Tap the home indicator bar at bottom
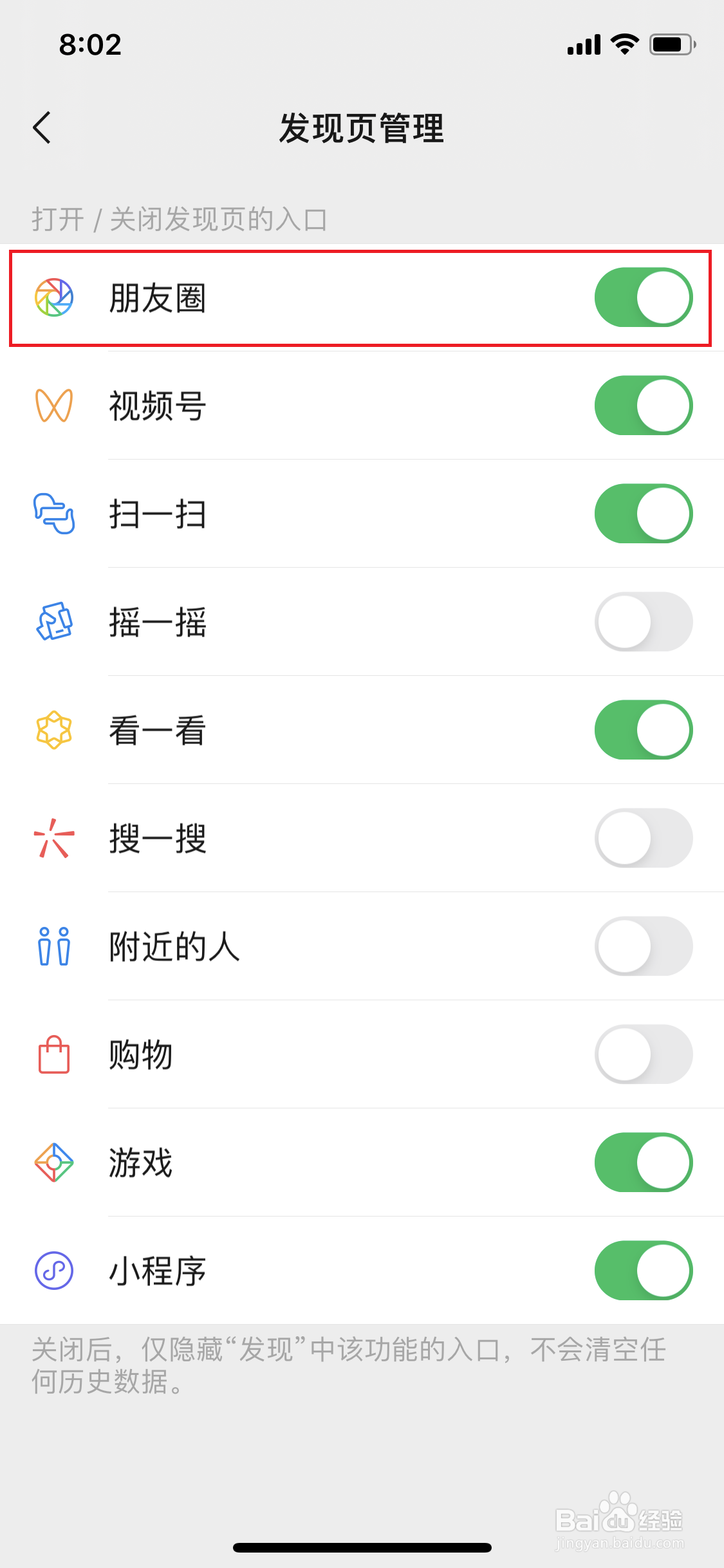724x1568 pixels. (x=362, y=1548)
